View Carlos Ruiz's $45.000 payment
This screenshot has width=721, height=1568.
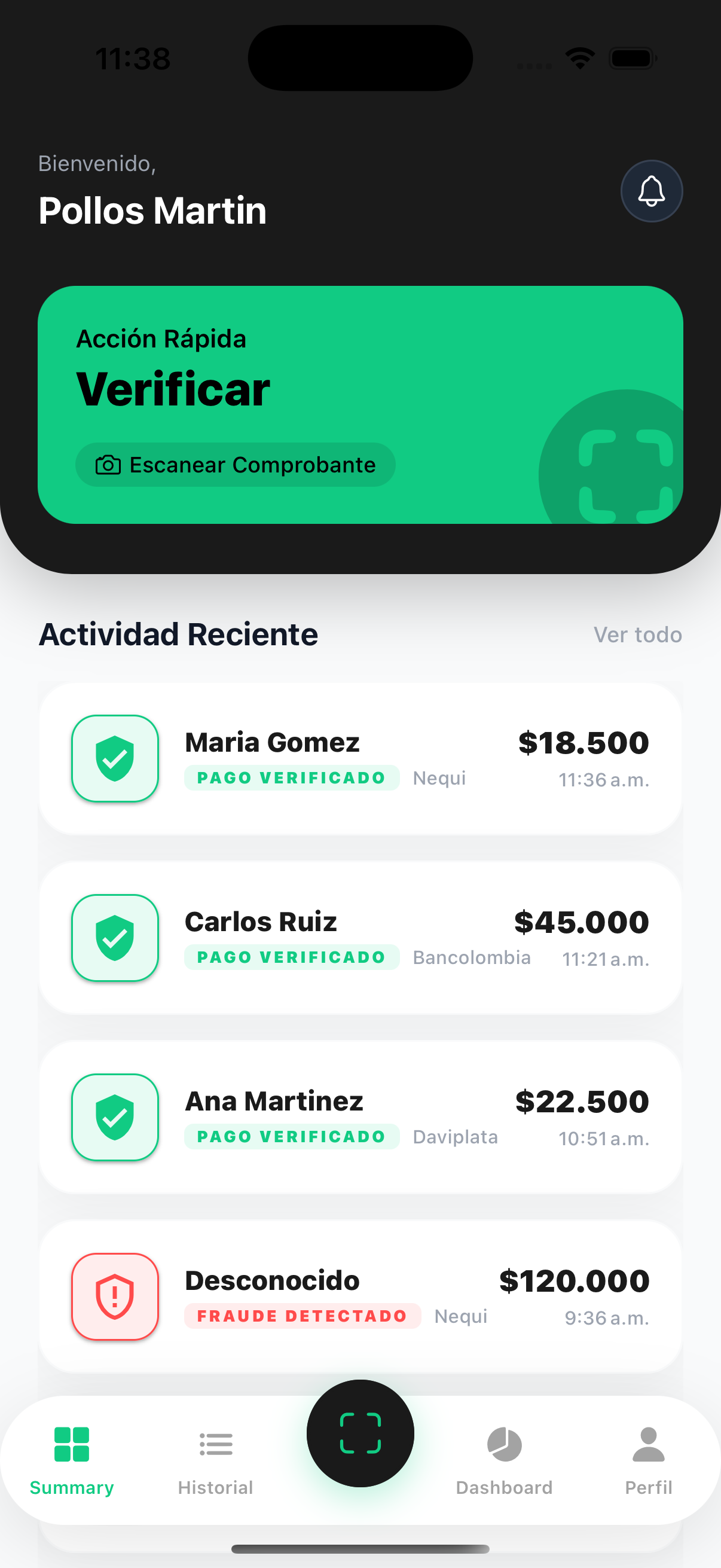360,938
